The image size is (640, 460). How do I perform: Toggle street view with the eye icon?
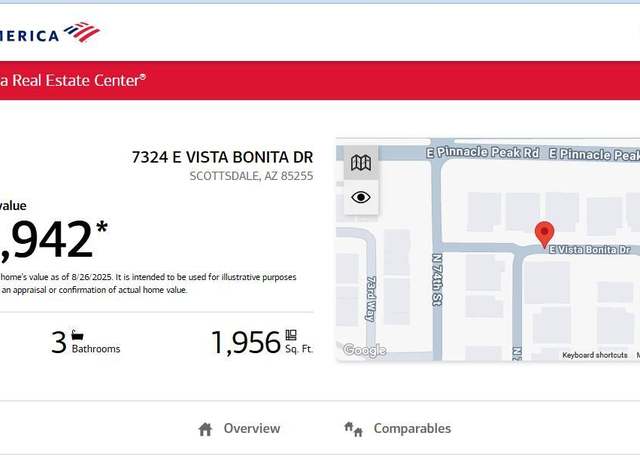point(361,197)
